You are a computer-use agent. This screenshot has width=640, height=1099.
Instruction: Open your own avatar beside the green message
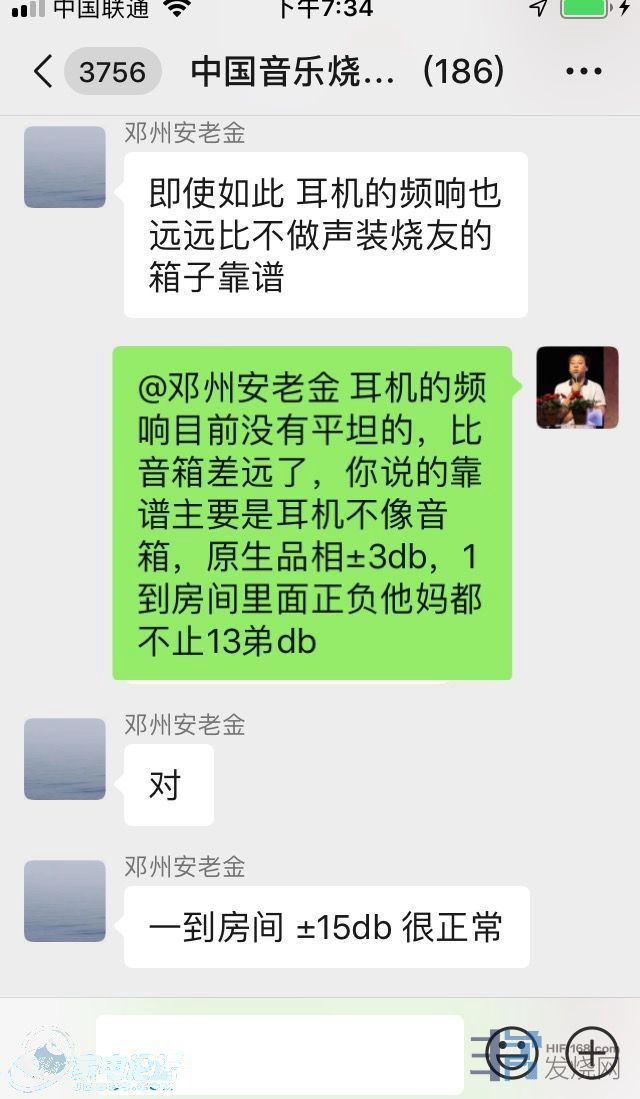[x=577, y=387]
